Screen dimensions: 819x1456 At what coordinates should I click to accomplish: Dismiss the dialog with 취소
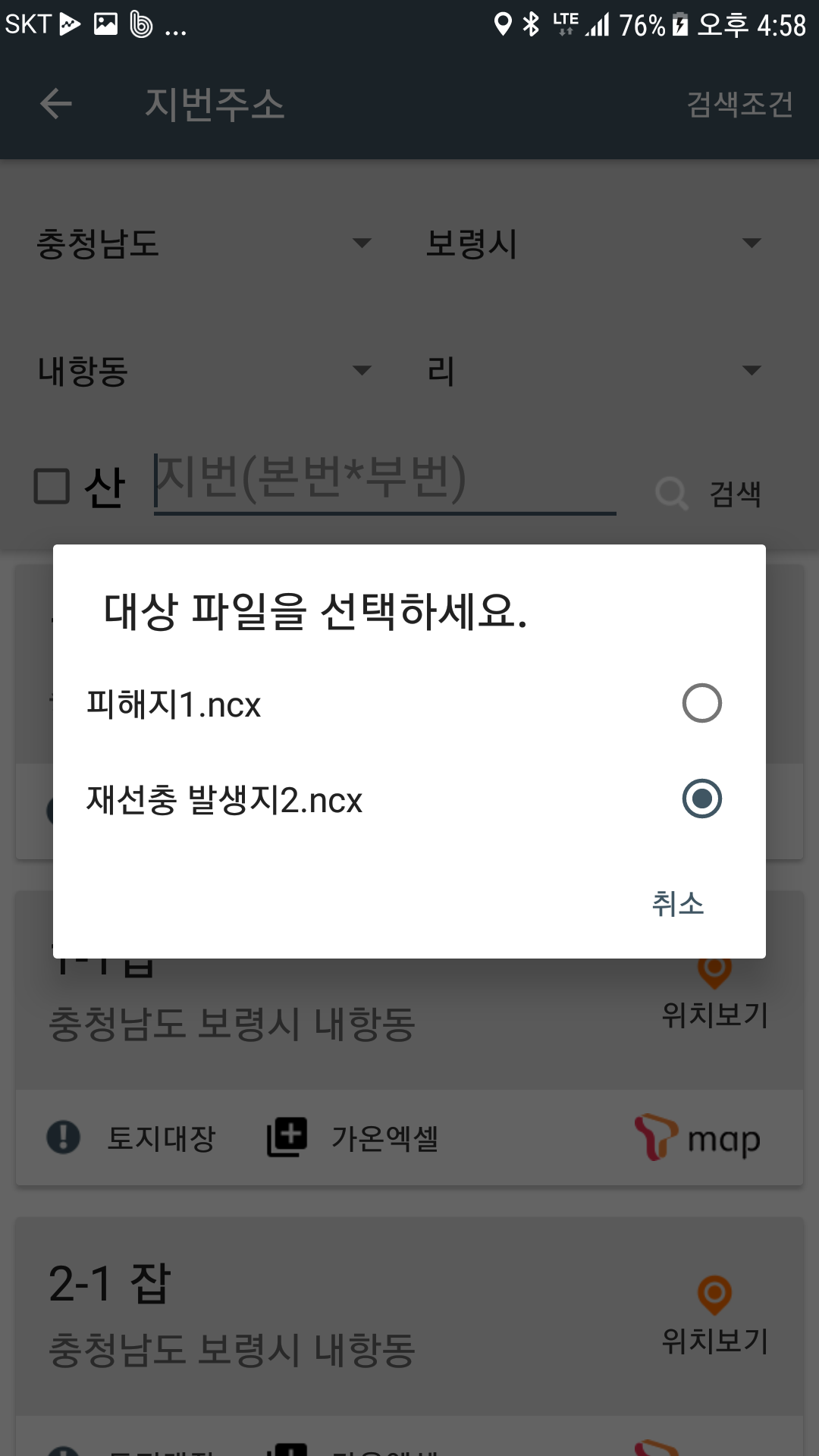click(x=678, y=904)
